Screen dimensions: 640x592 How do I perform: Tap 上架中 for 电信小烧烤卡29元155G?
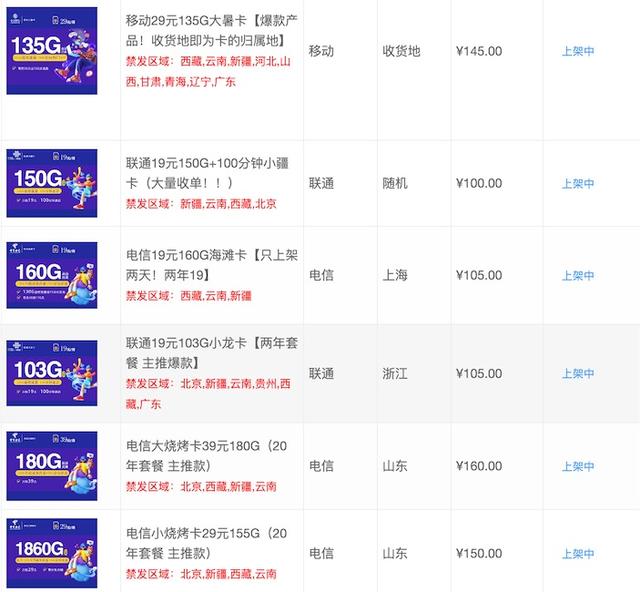coord(578,553)
